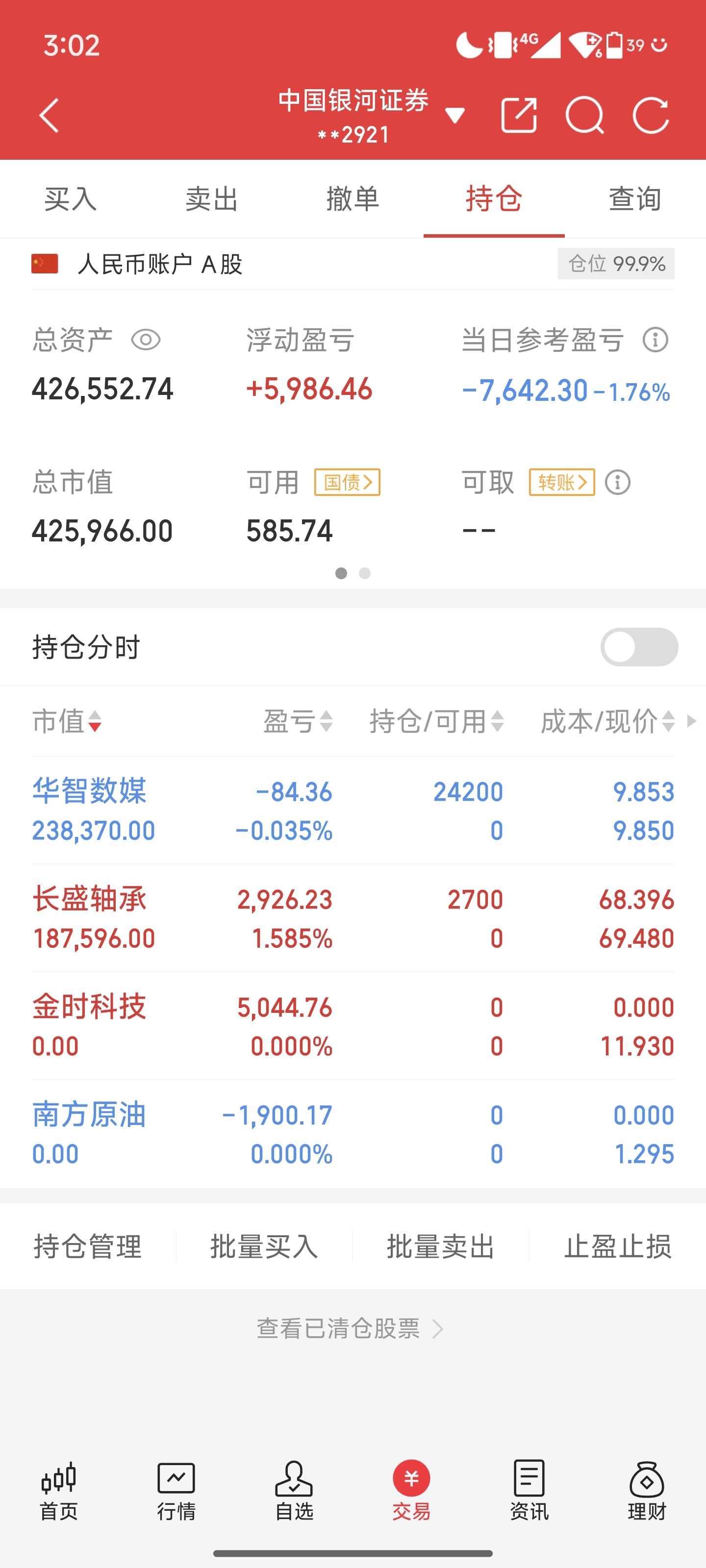Open 止盈止损 settings
This screenshot has width=706, height=1568.
tap(617, 1246)
